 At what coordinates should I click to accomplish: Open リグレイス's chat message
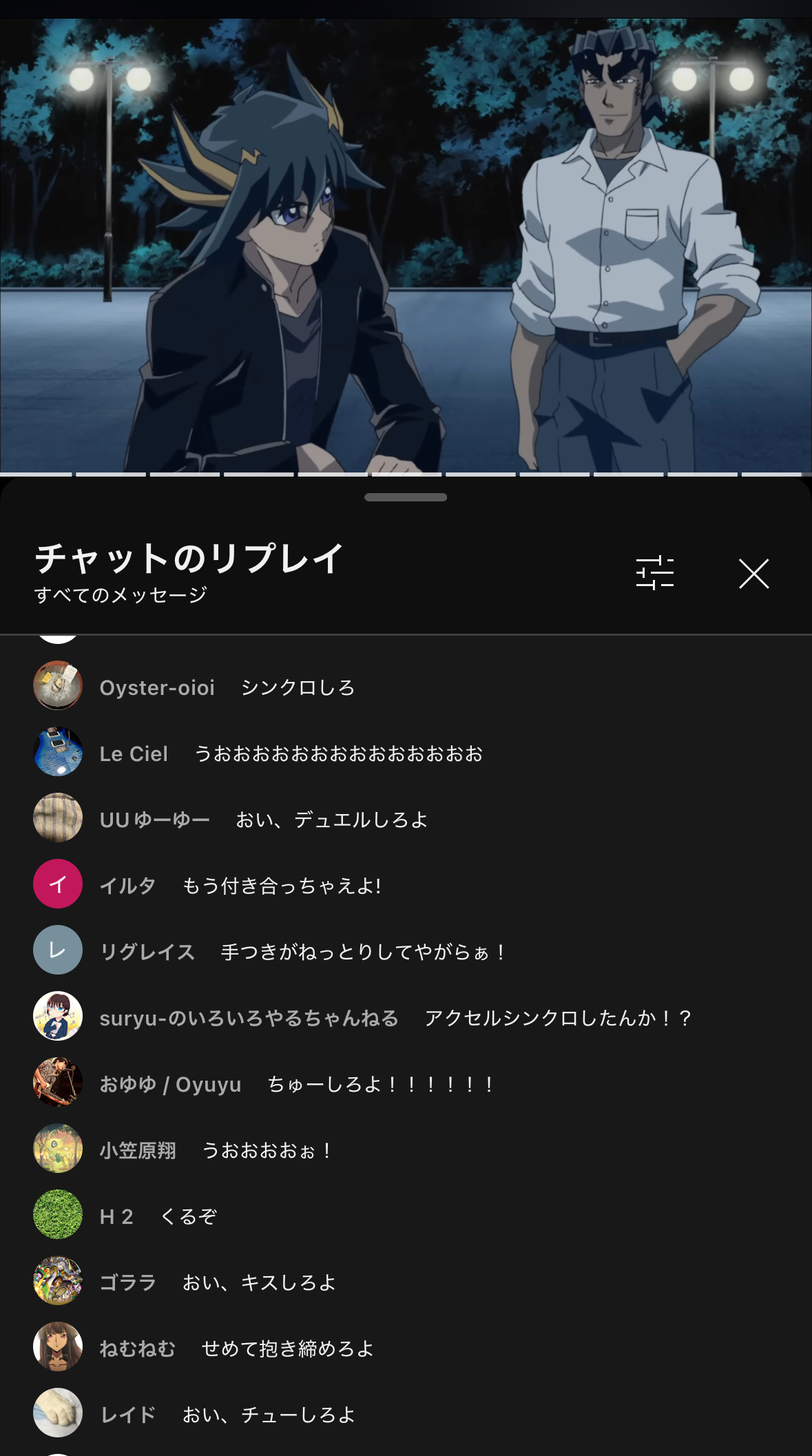[406, 951]
